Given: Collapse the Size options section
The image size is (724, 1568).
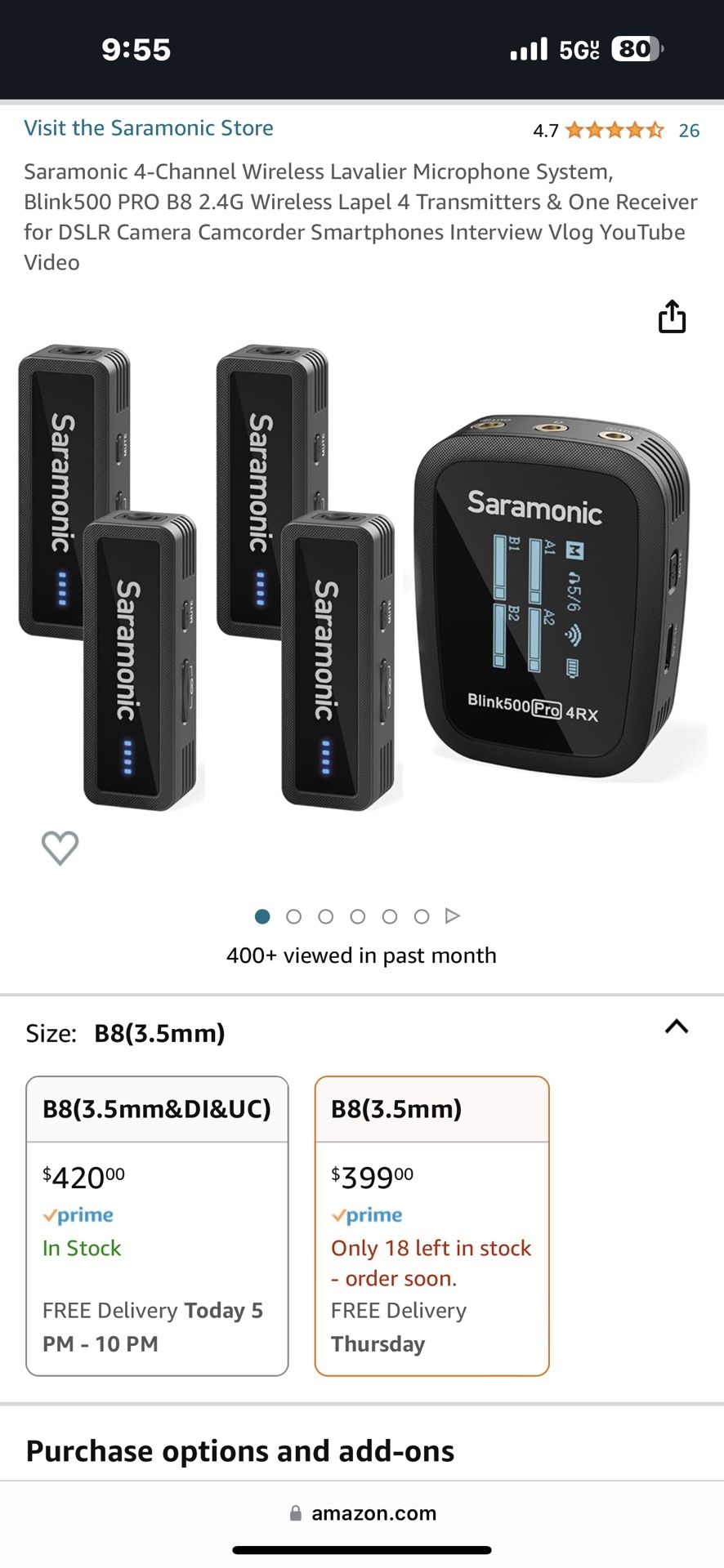Looking at the screenshot, I should pos(677,1027).
